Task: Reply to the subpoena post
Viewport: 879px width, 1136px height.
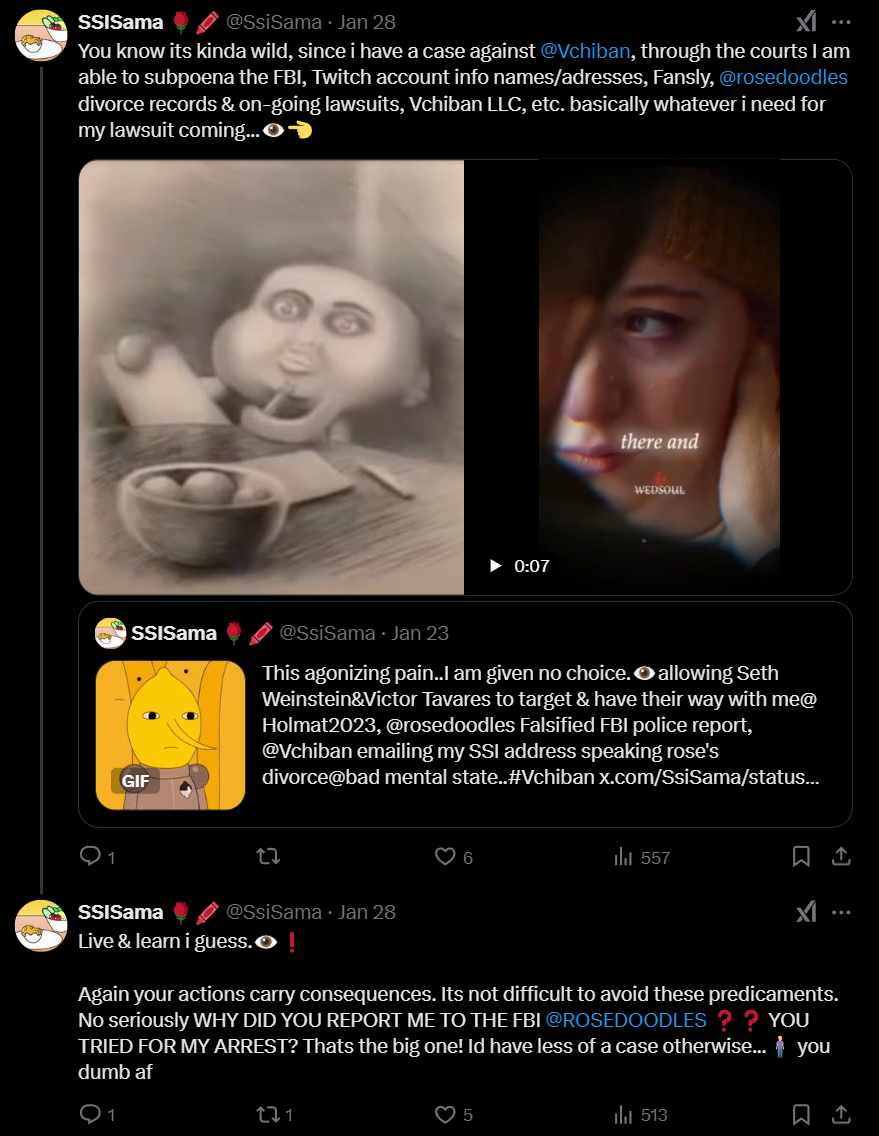Action: tap(90, 856)
